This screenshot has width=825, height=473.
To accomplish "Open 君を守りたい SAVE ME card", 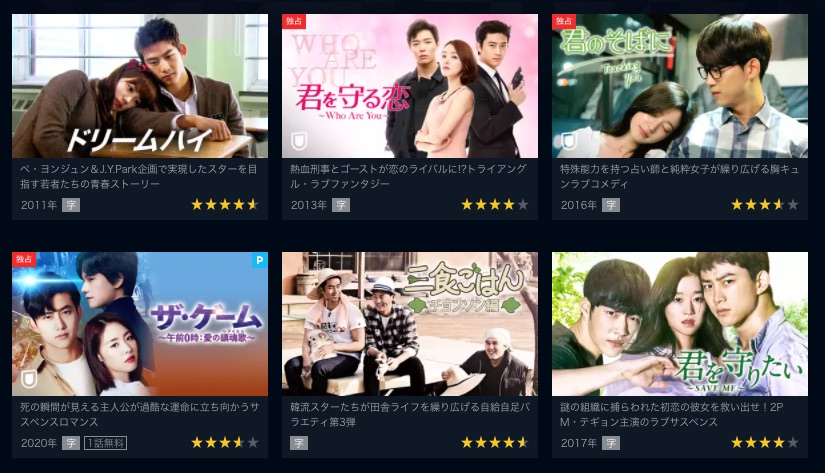I will (680, 324).
